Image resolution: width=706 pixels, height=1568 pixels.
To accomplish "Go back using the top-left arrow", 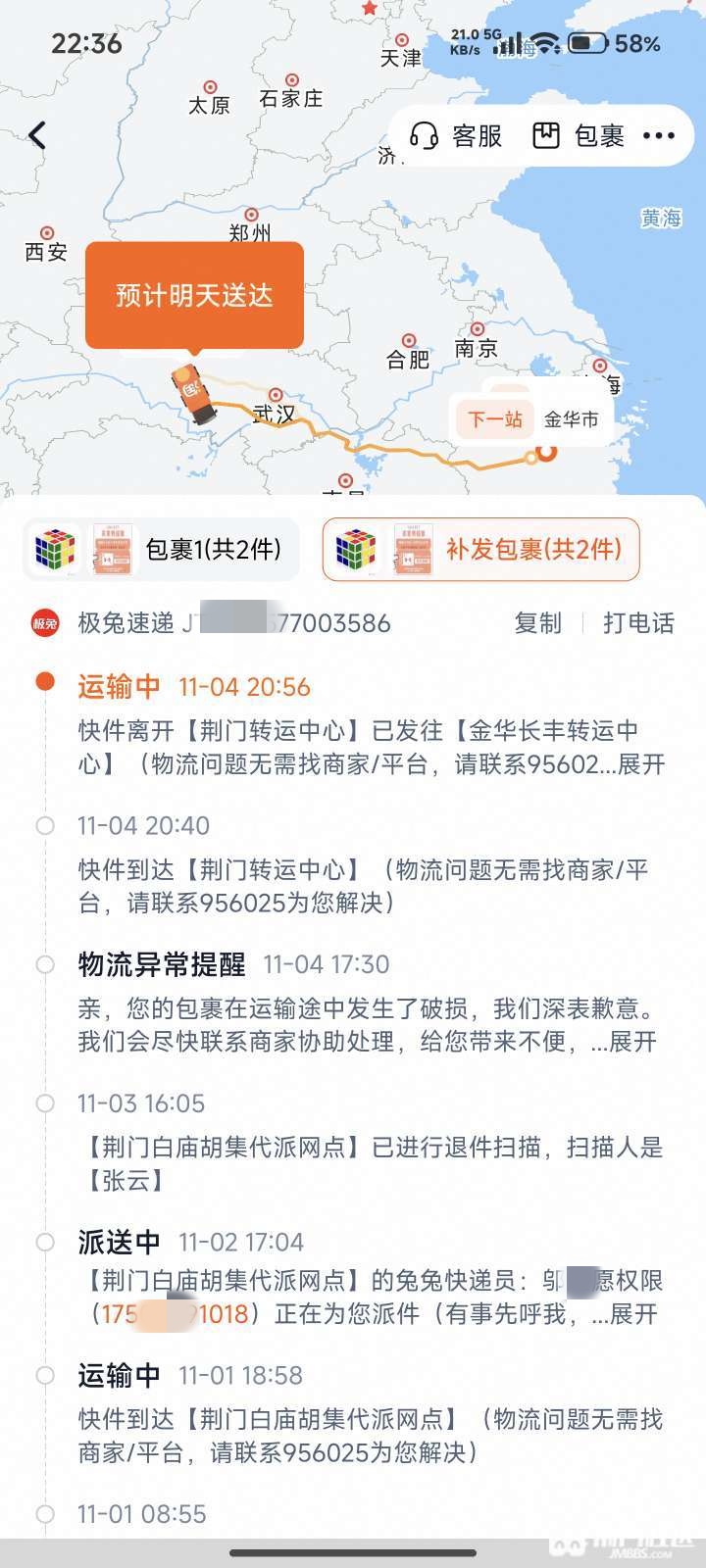I will 38,135.
